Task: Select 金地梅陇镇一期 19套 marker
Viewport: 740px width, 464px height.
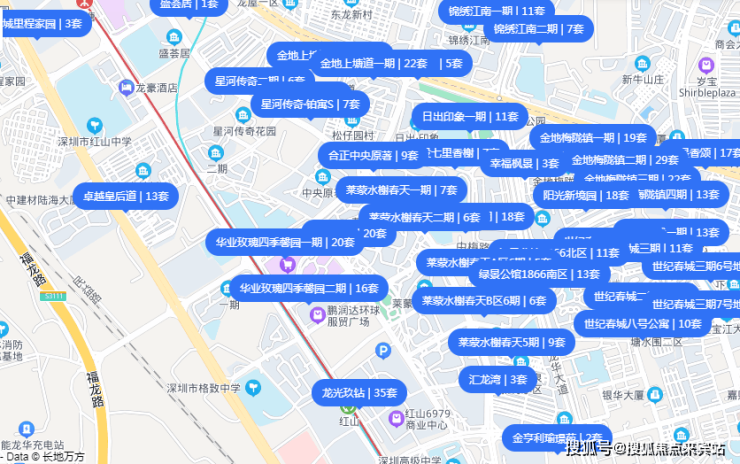Action: 593,138
